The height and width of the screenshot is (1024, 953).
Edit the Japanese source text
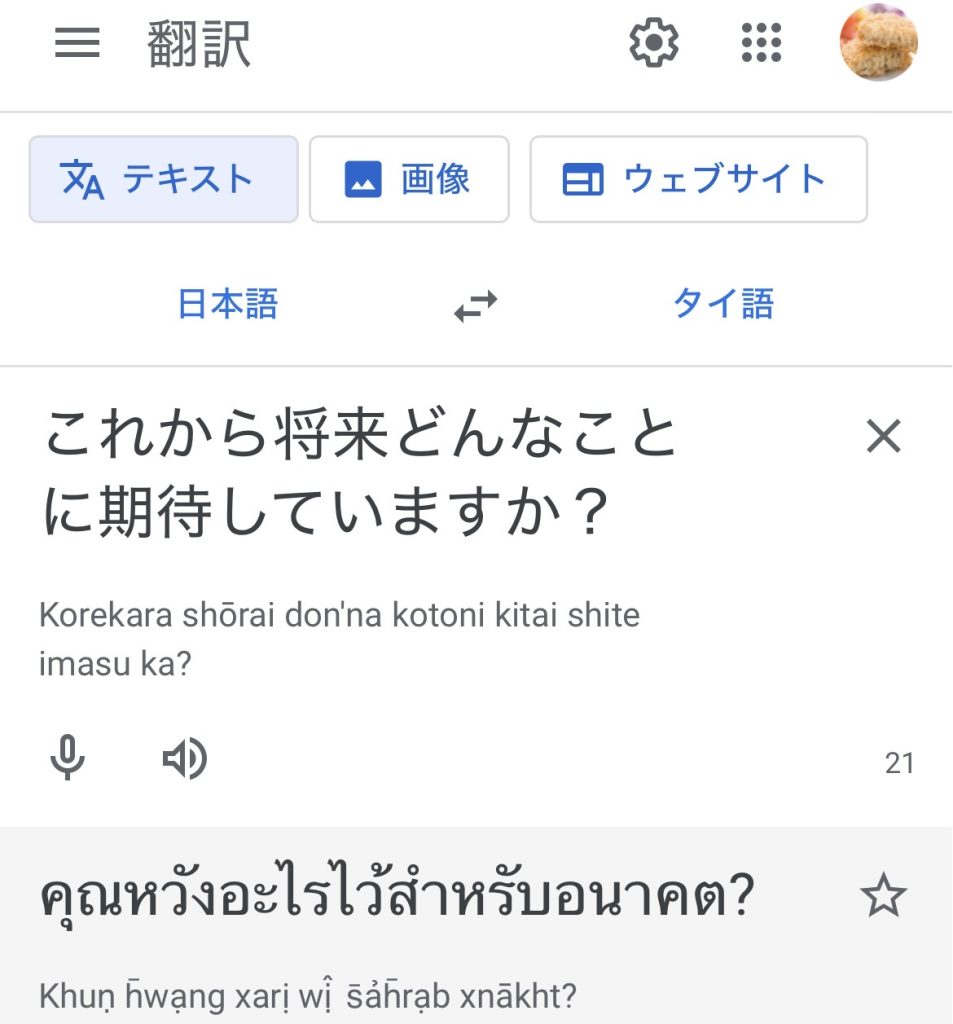(x=360, y=475)
